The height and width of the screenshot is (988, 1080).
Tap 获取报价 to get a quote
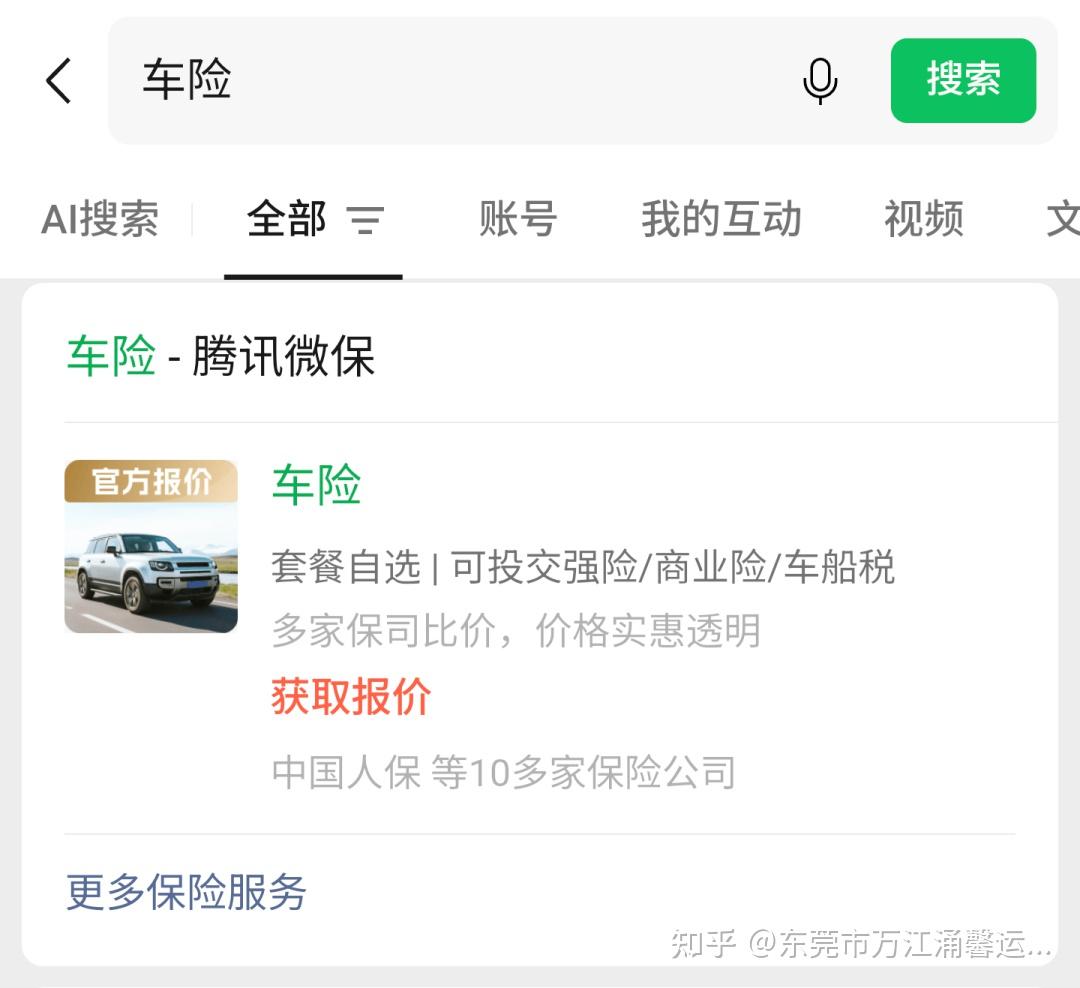351,697
